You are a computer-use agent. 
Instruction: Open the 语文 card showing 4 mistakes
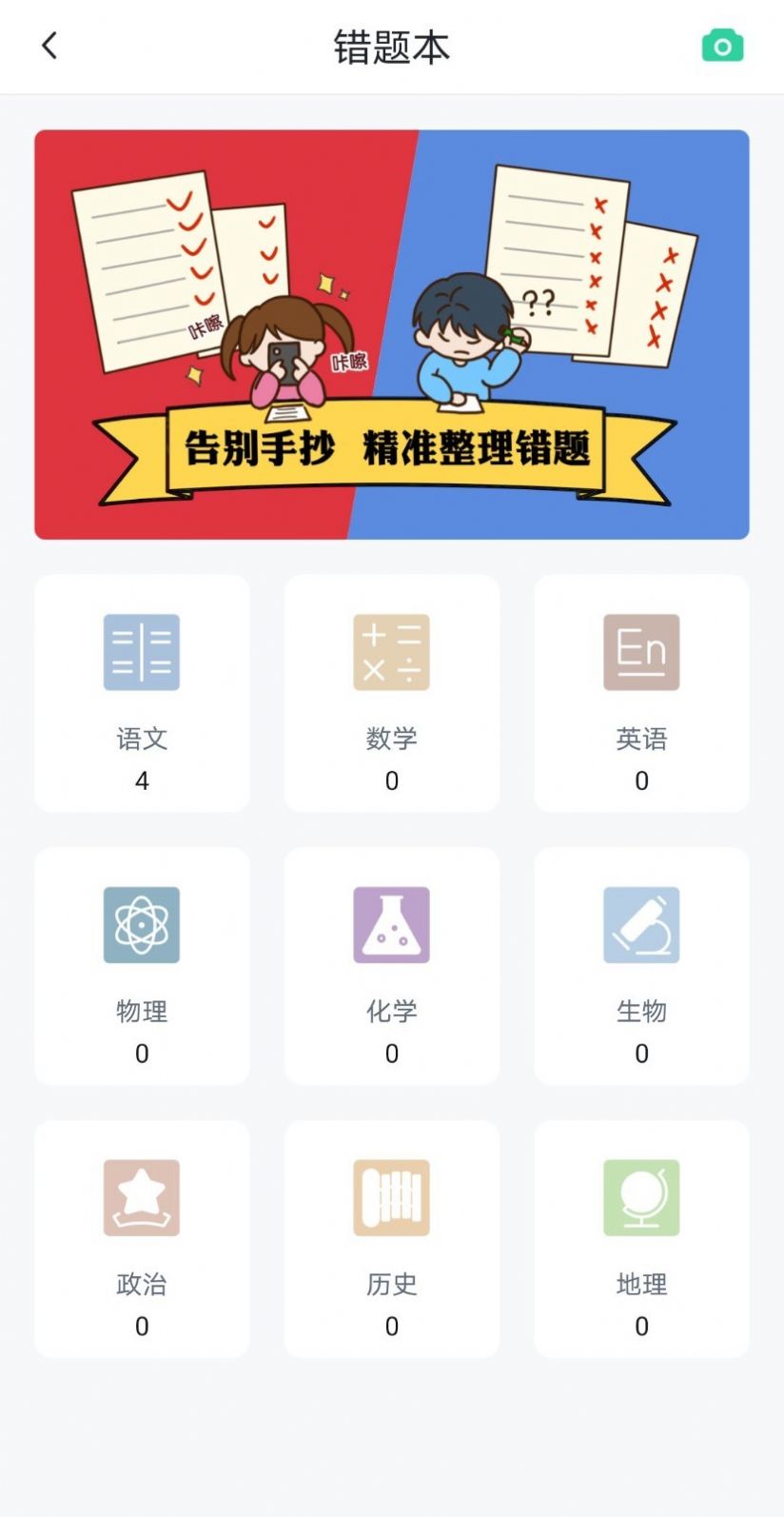[141, 693]
